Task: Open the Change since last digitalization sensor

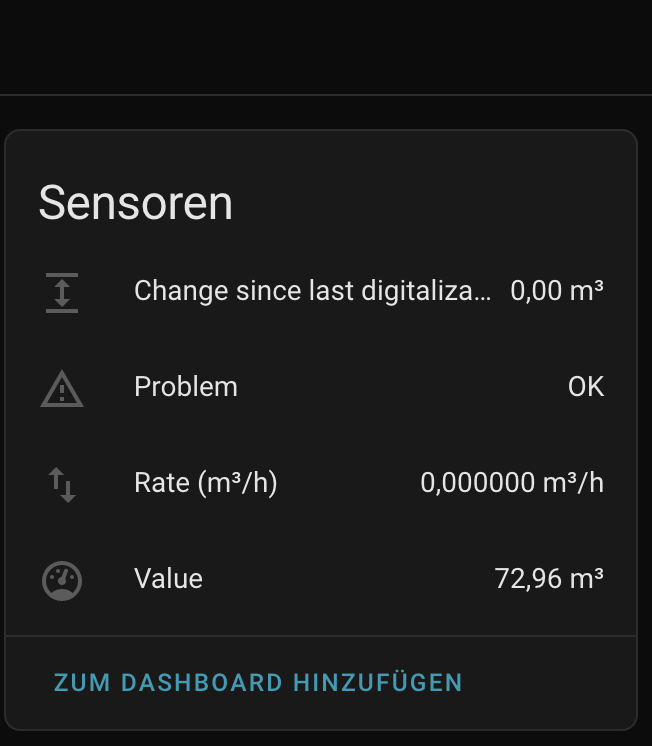Action: [x=312, y=291]
